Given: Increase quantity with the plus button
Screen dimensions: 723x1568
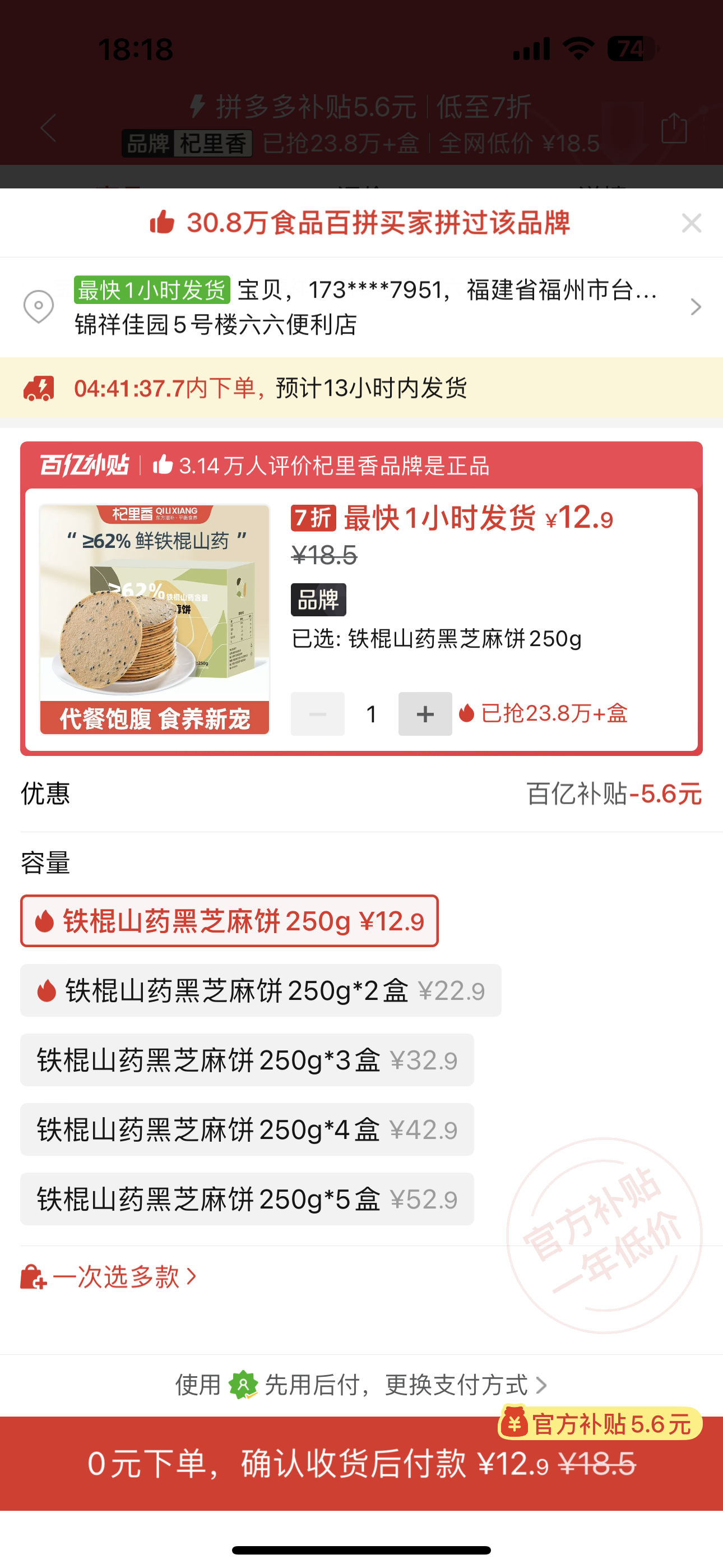Looking at the screenshot, I should pos(425,714).
